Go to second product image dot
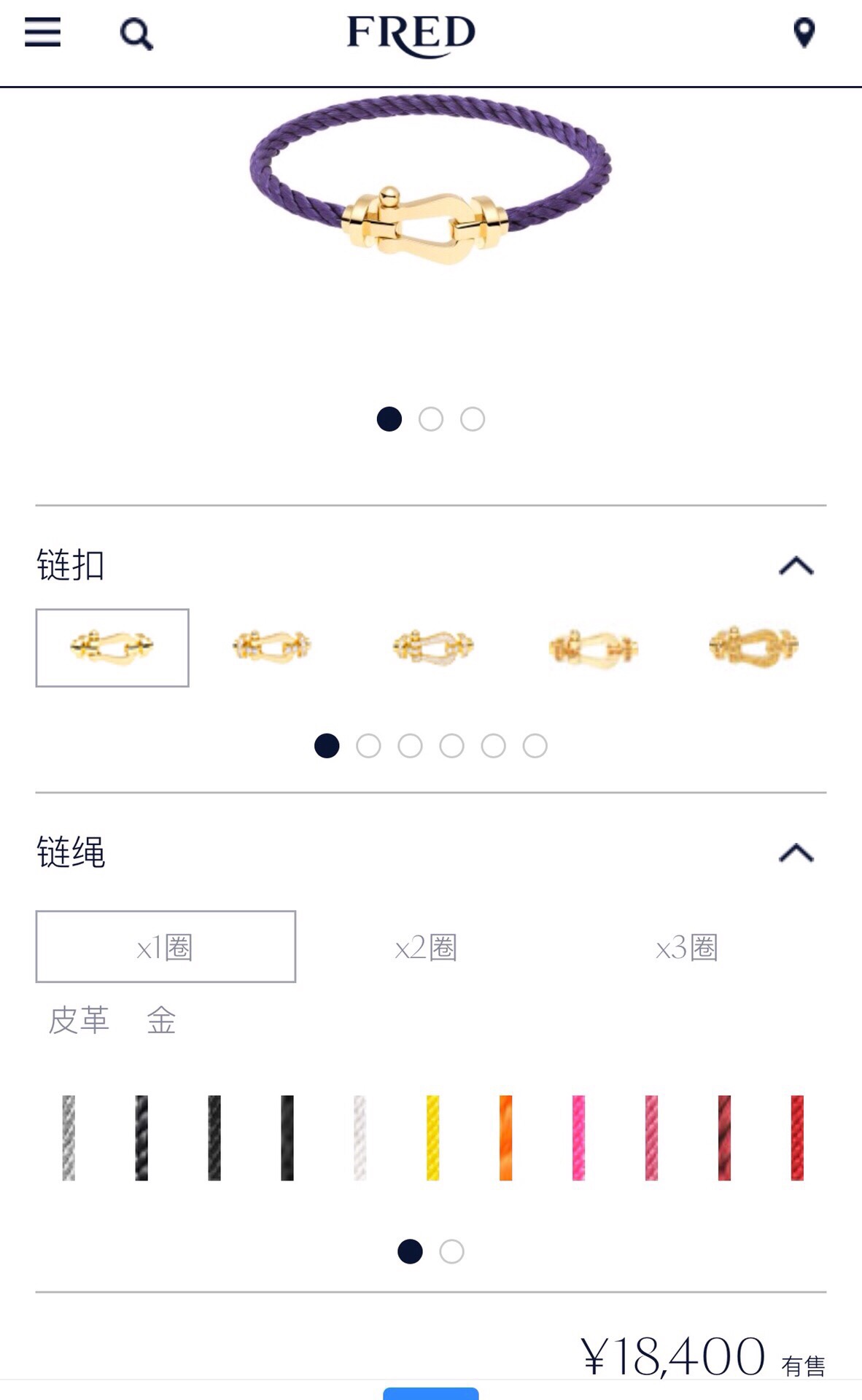The image size is (862, 1400). (431, 419)
